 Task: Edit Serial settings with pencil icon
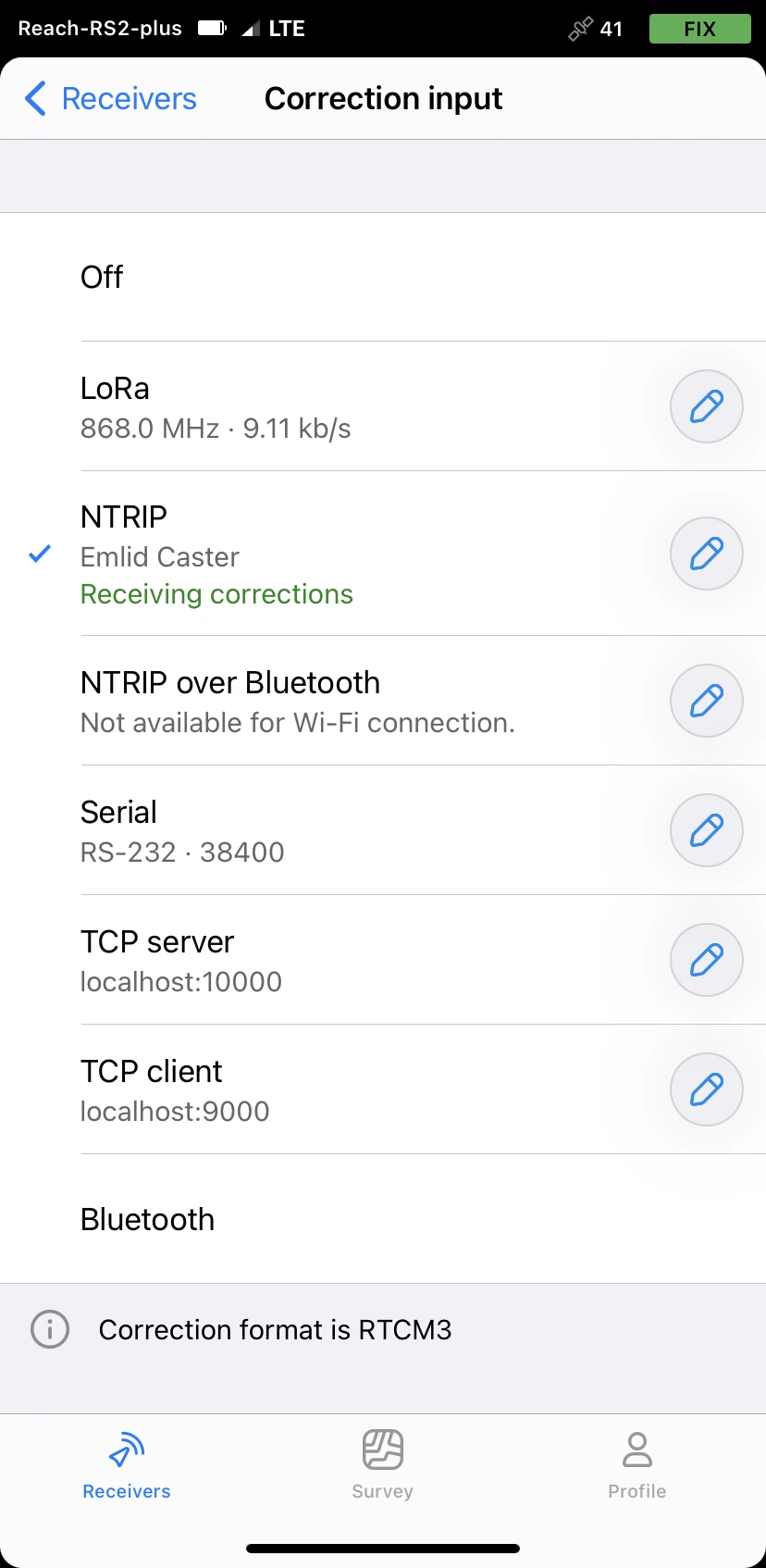[706, 830]
